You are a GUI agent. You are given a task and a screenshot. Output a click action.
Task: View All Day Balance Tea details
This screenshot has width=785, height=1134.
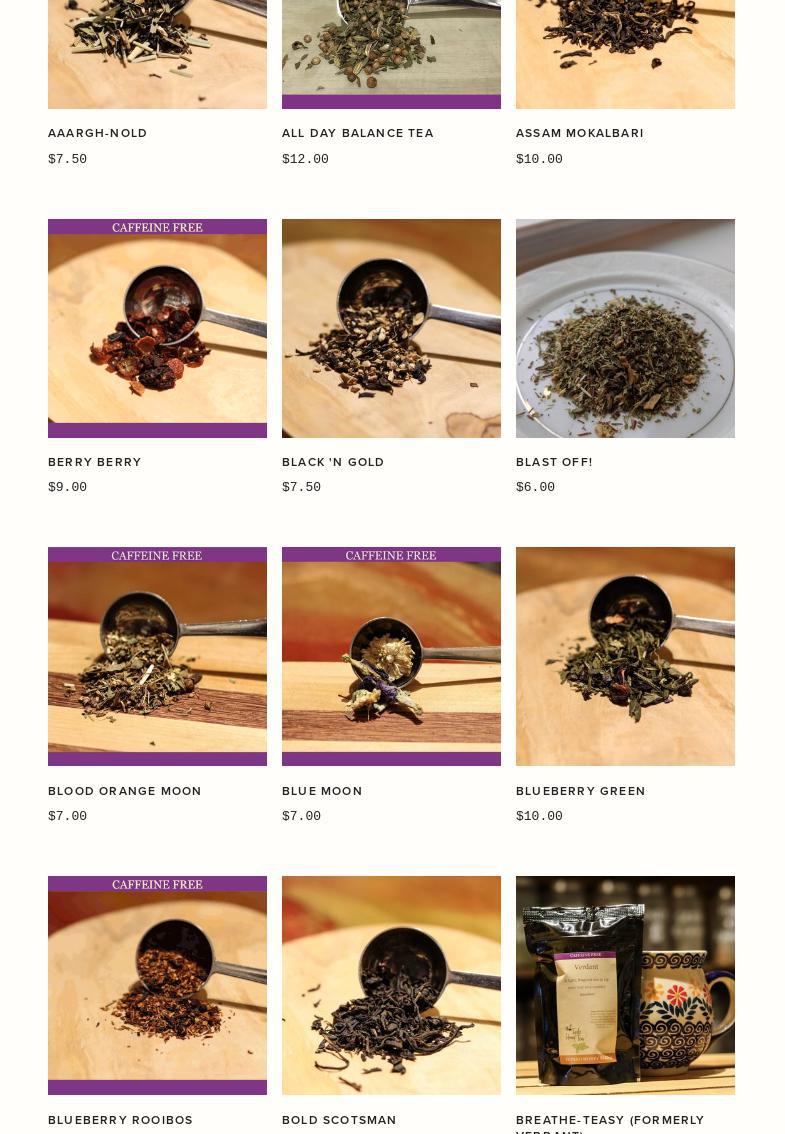[391, 55]
